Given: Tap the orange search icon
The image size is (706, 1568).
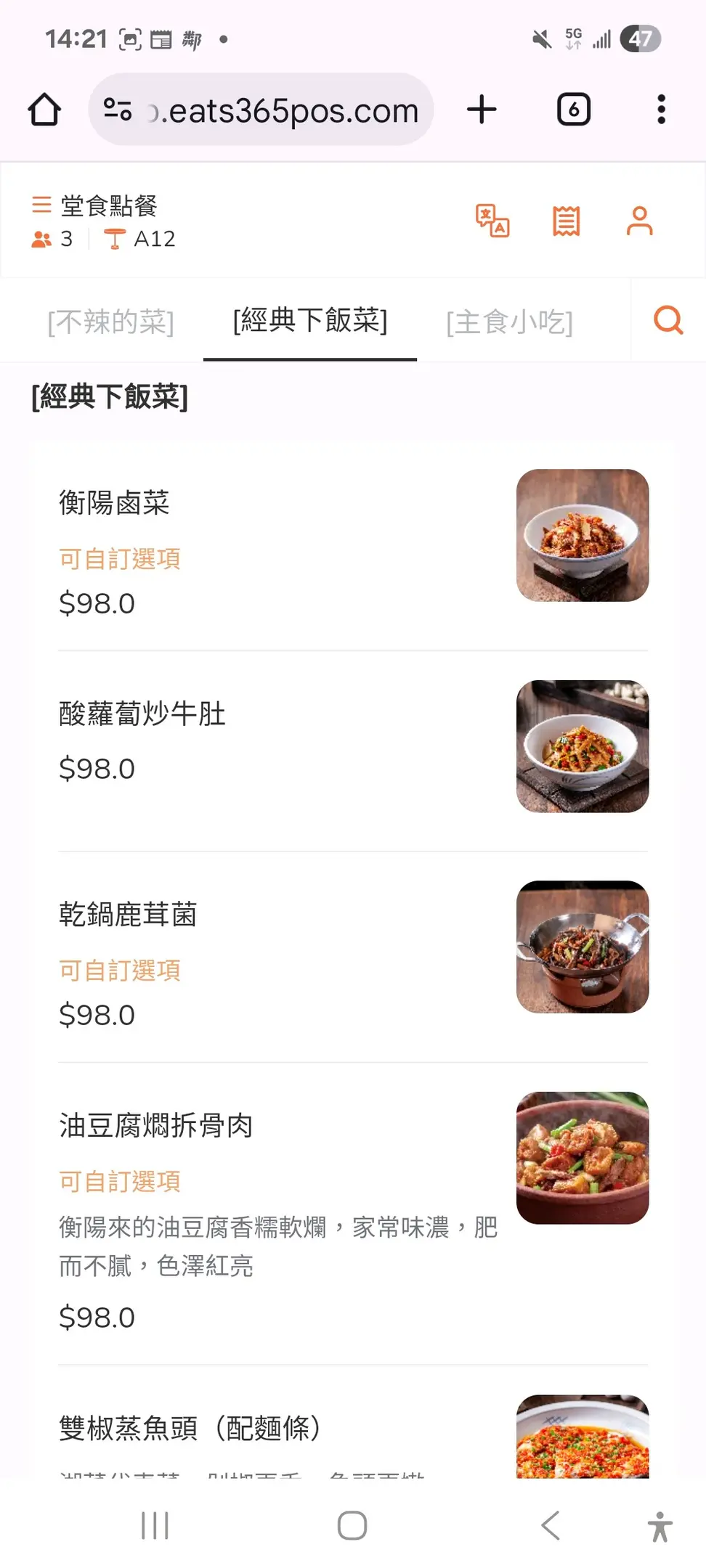Looking at the screenshot, I should point(668,320).
